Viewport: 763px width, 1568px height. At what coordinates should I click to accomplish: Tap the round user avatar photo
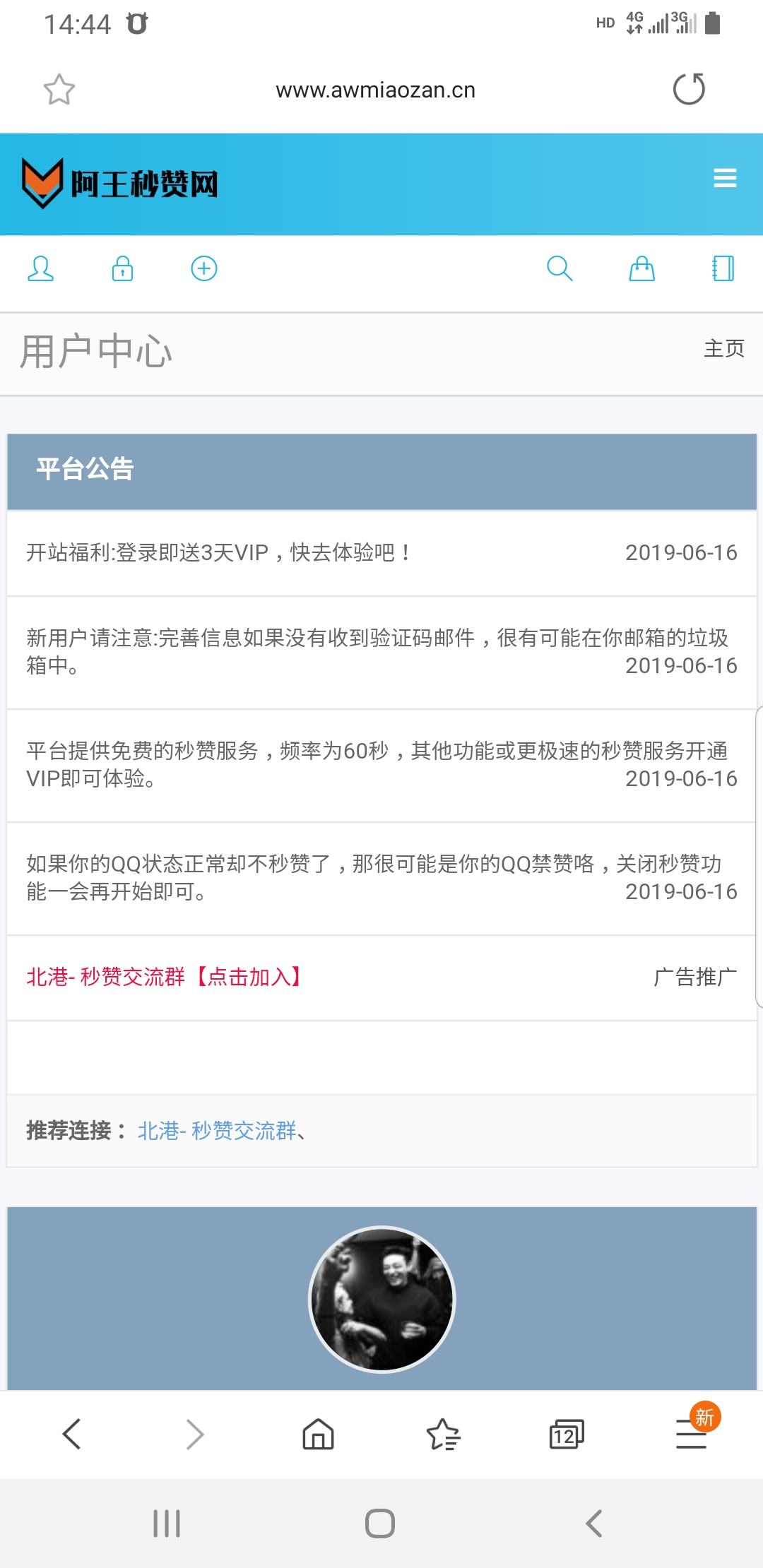pos(382,1300)
